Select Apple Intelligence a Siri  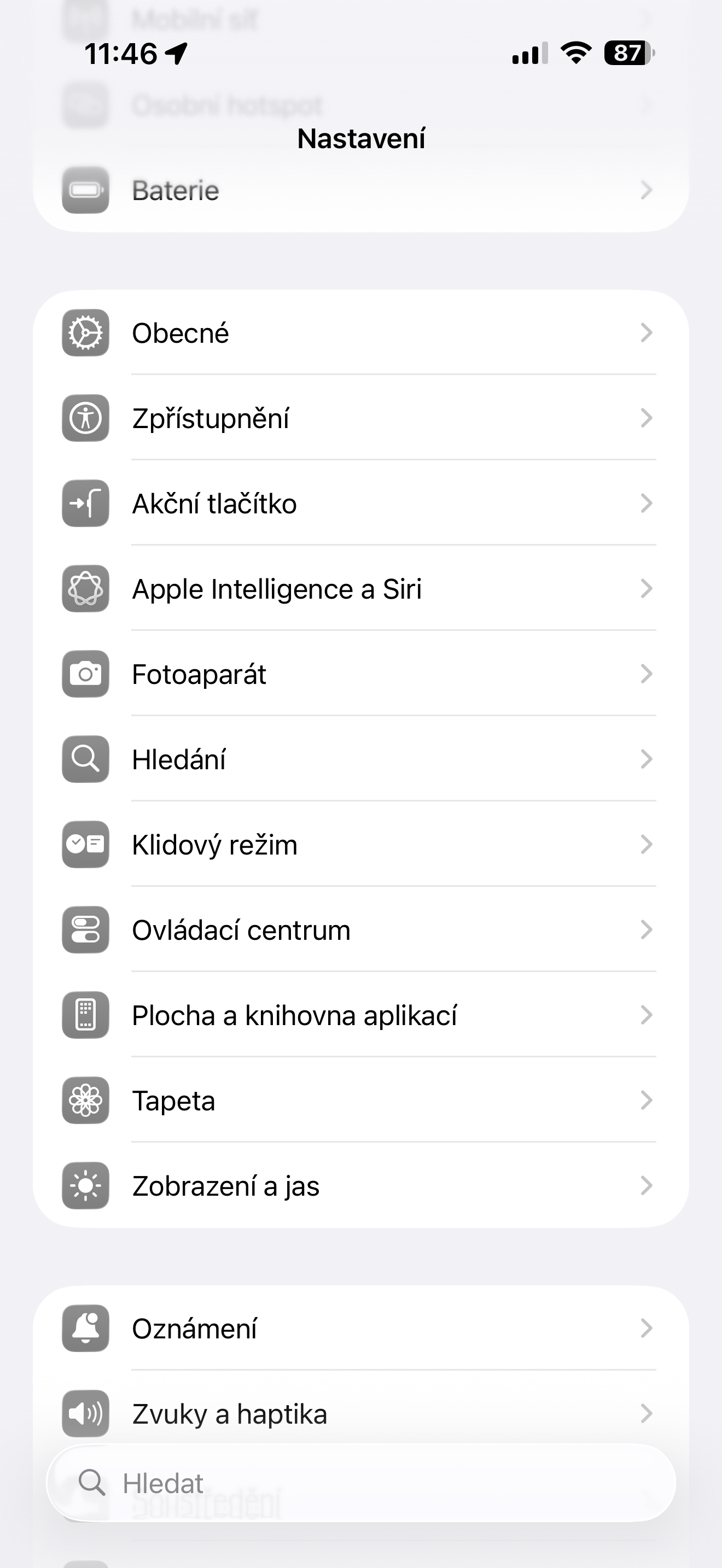pos(359,589)
